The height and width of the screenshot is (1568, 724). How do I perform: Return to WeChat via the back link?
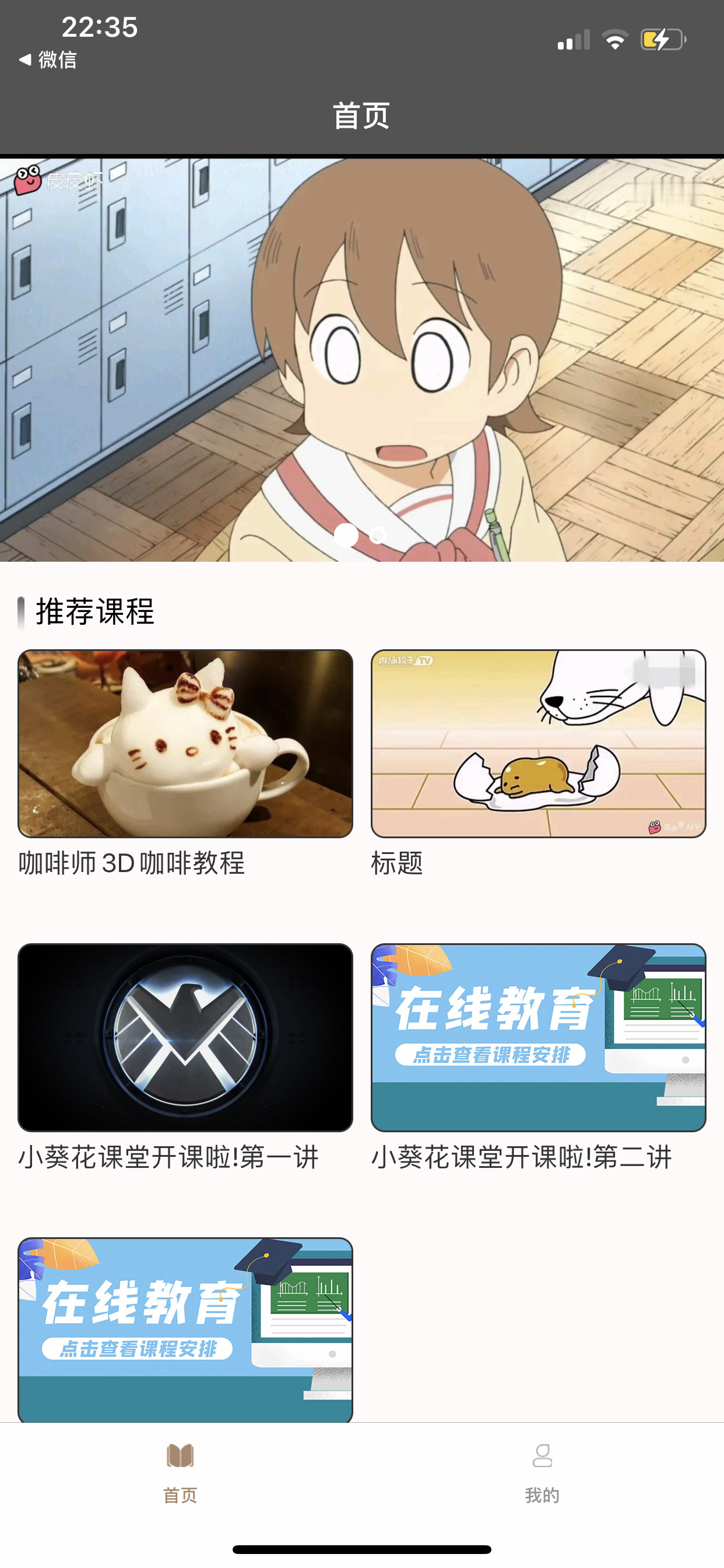47,60
